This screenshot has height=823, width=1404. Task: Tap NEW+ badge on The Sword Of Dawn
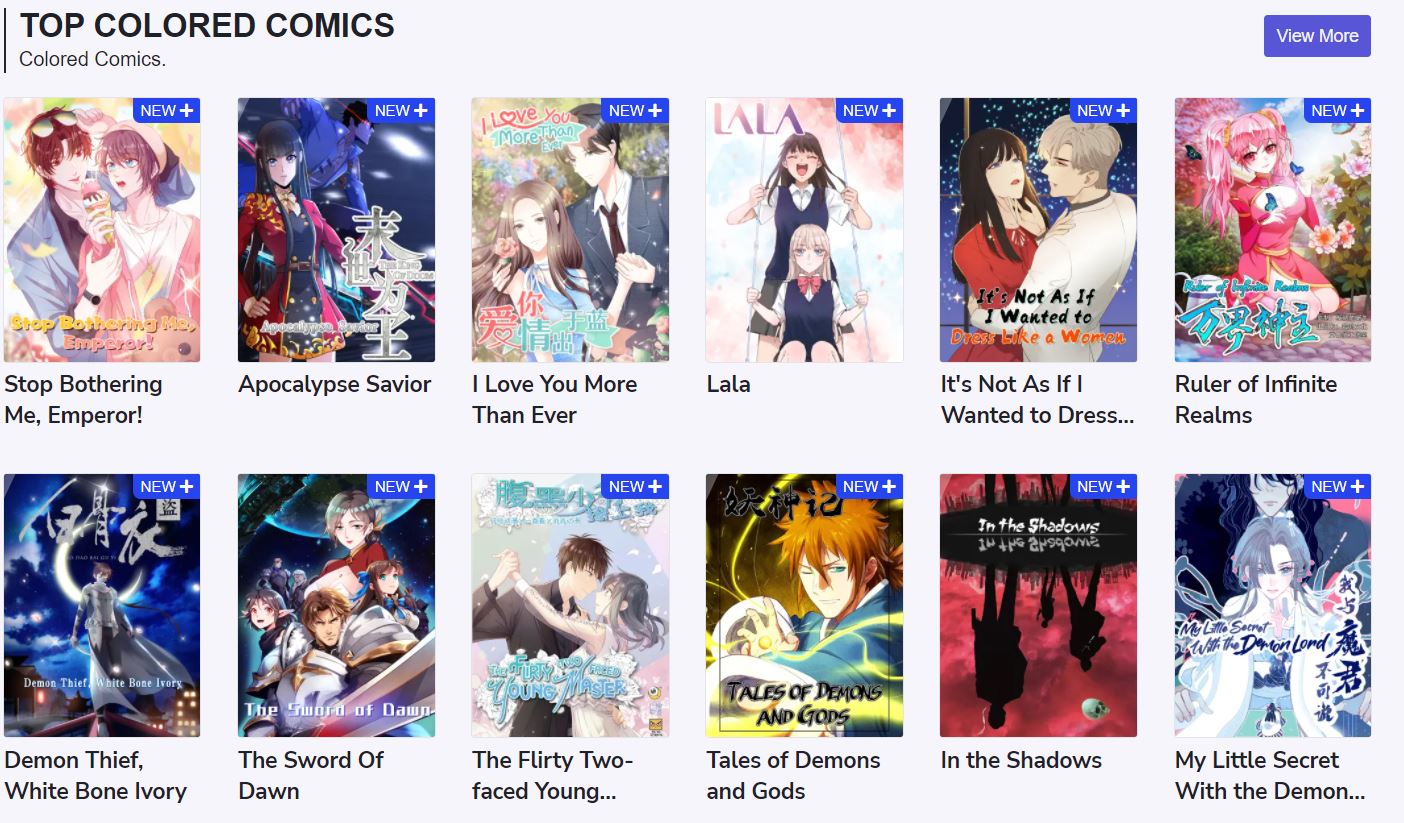tap(401, 487)
